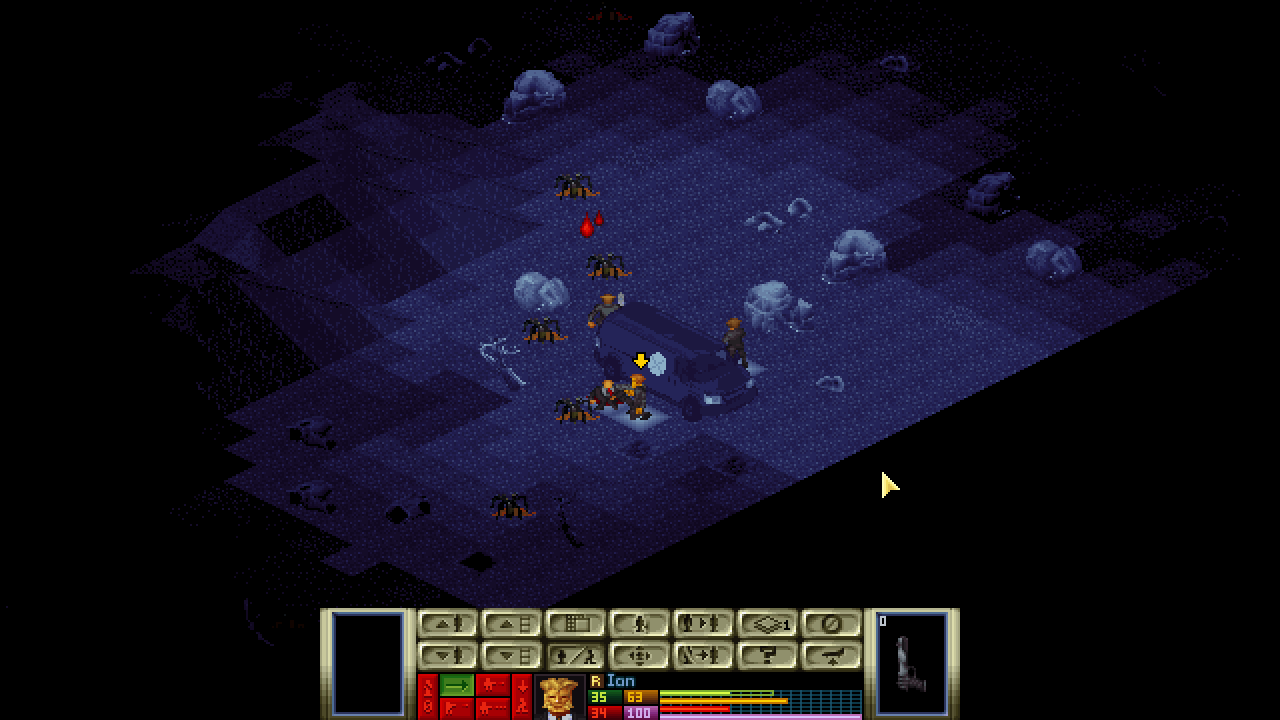This screenshot has width=1280, height=720.
Task: Reserve time units for an auto shot
Action: [x=492, y=708]
